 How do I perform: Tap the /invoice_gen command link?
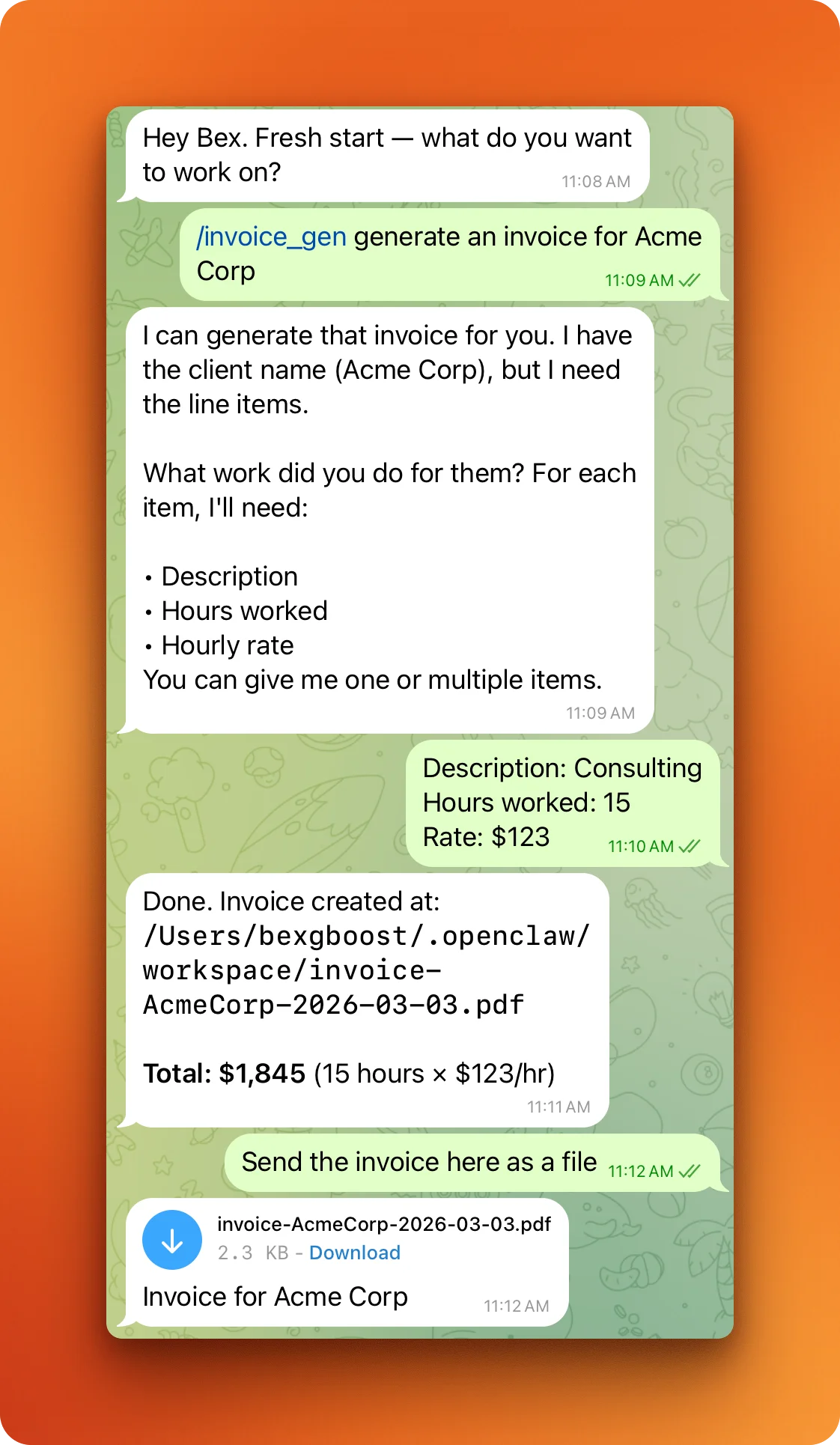271,237
